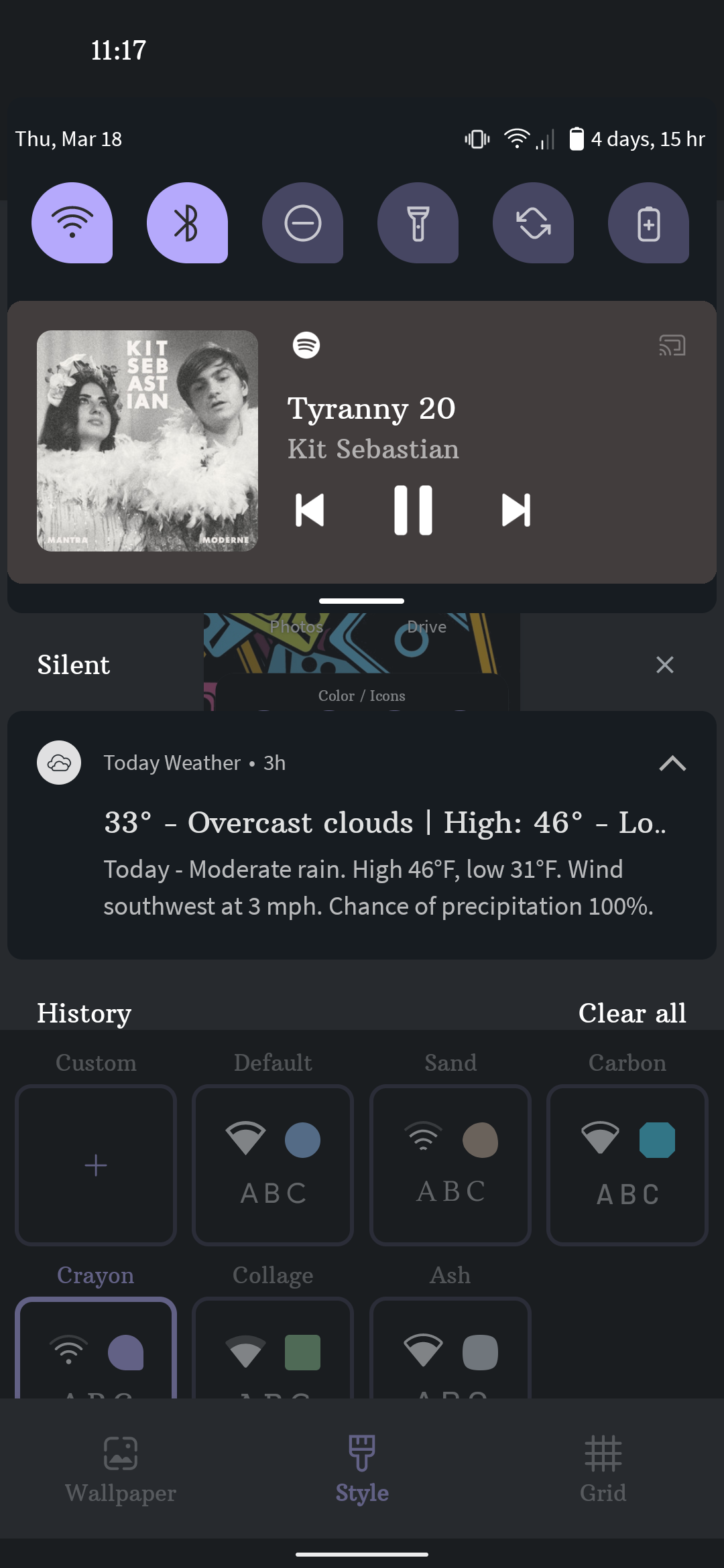Disable Bluetooth from the quick settings tile

(188, 224)
